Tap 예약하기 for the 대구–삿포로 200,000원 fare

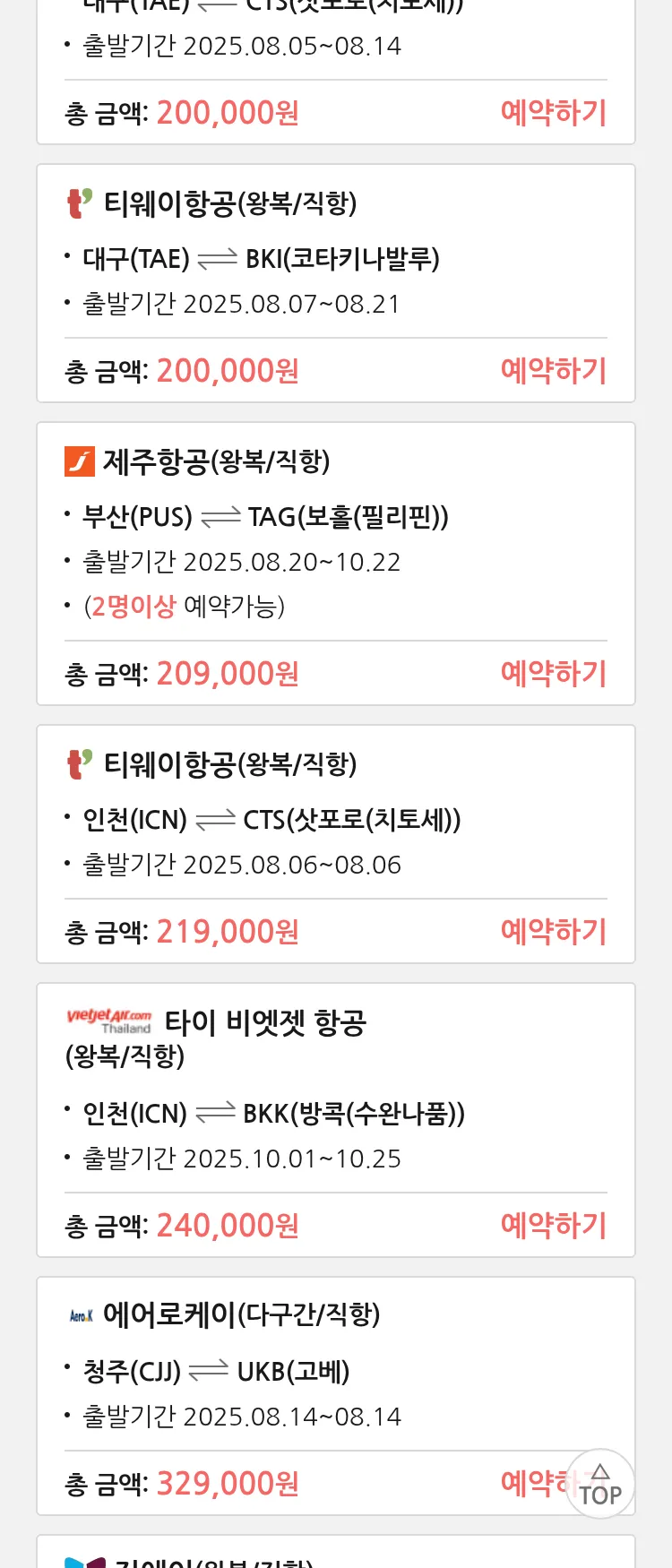553,113
